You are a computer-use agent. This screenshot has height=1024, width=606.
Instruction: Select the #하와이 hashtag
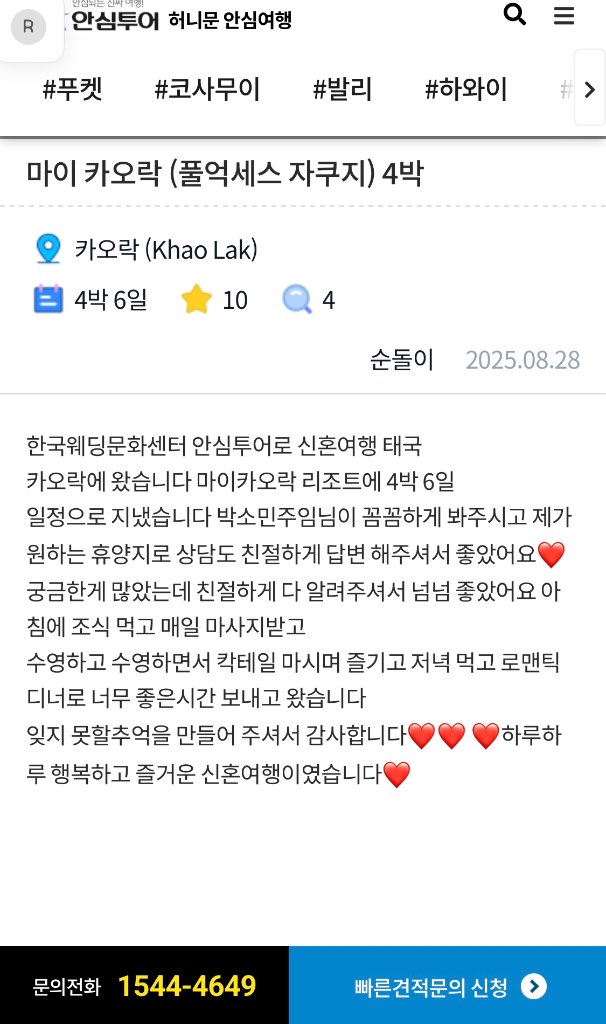point(466,90)
